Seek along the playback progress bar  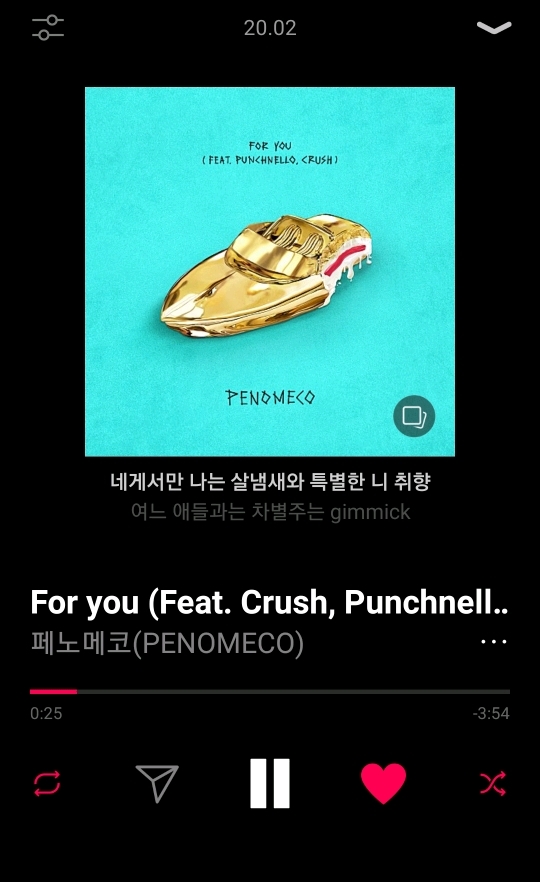pos(270,691)
